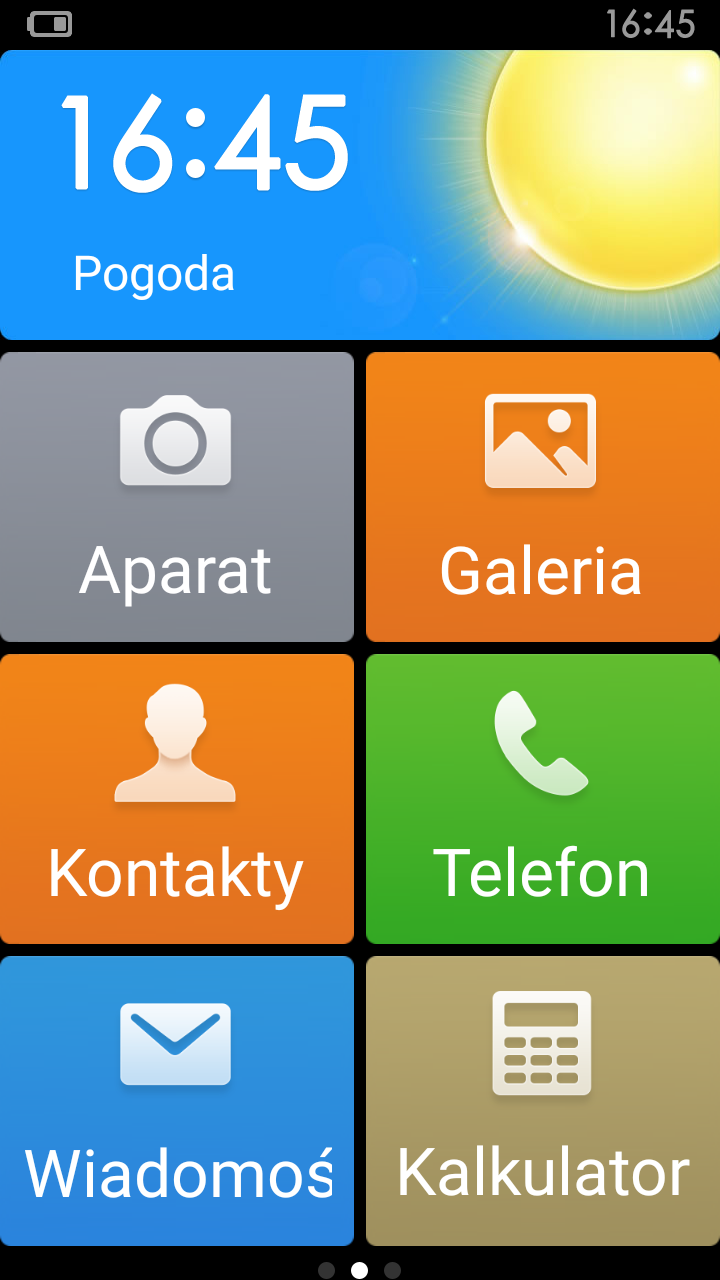Screen dimensions: 720x1280
Task: Tap the Telefon dialer tile
Action: [542, 799]
